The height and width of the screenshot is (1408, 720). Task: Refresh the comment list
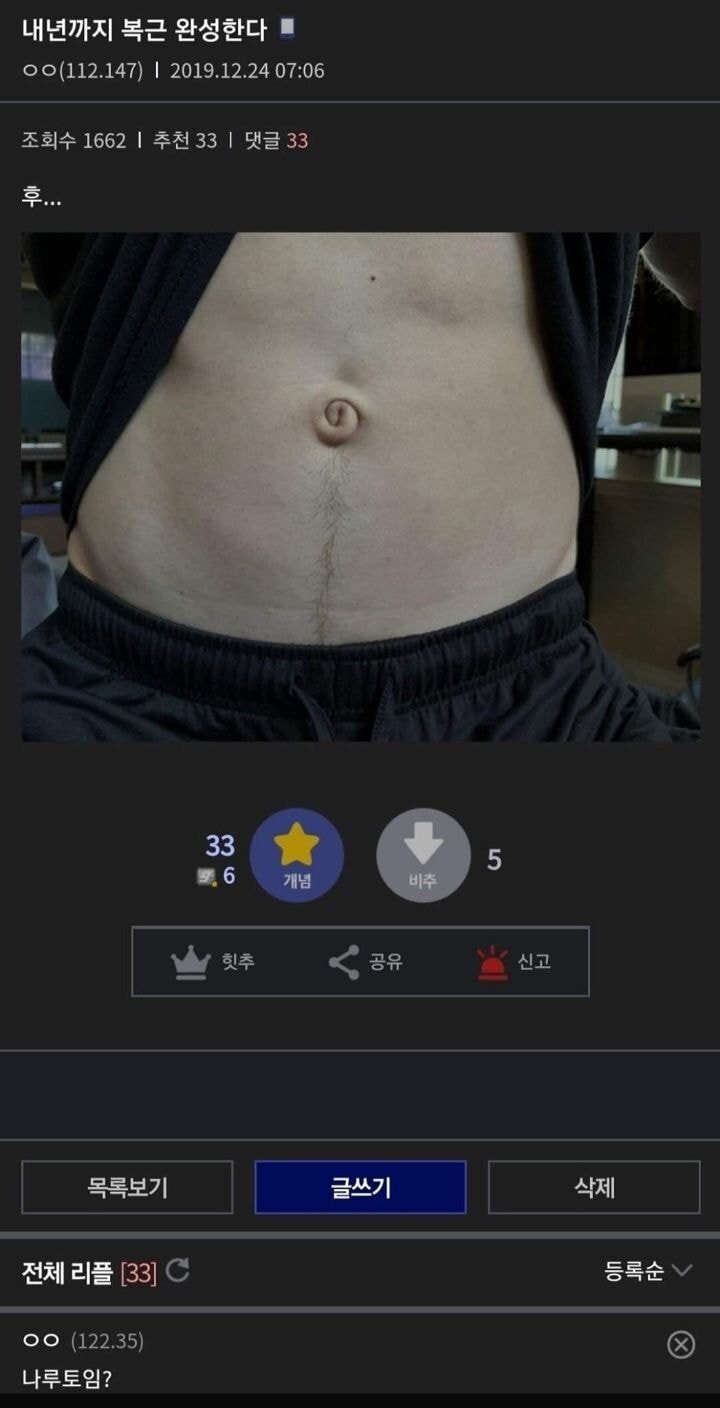[178, 1271]
